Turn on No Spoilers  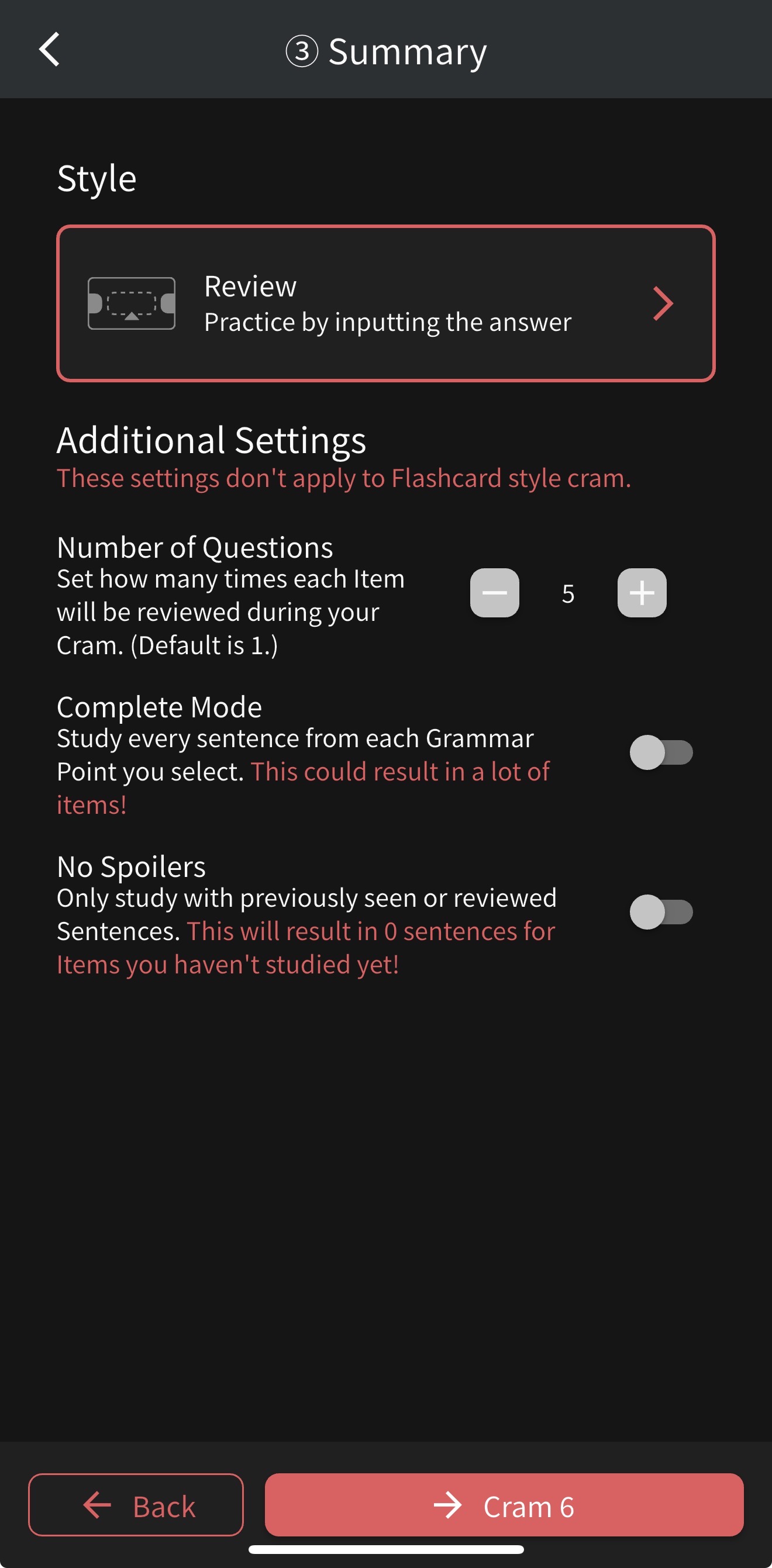660,911
